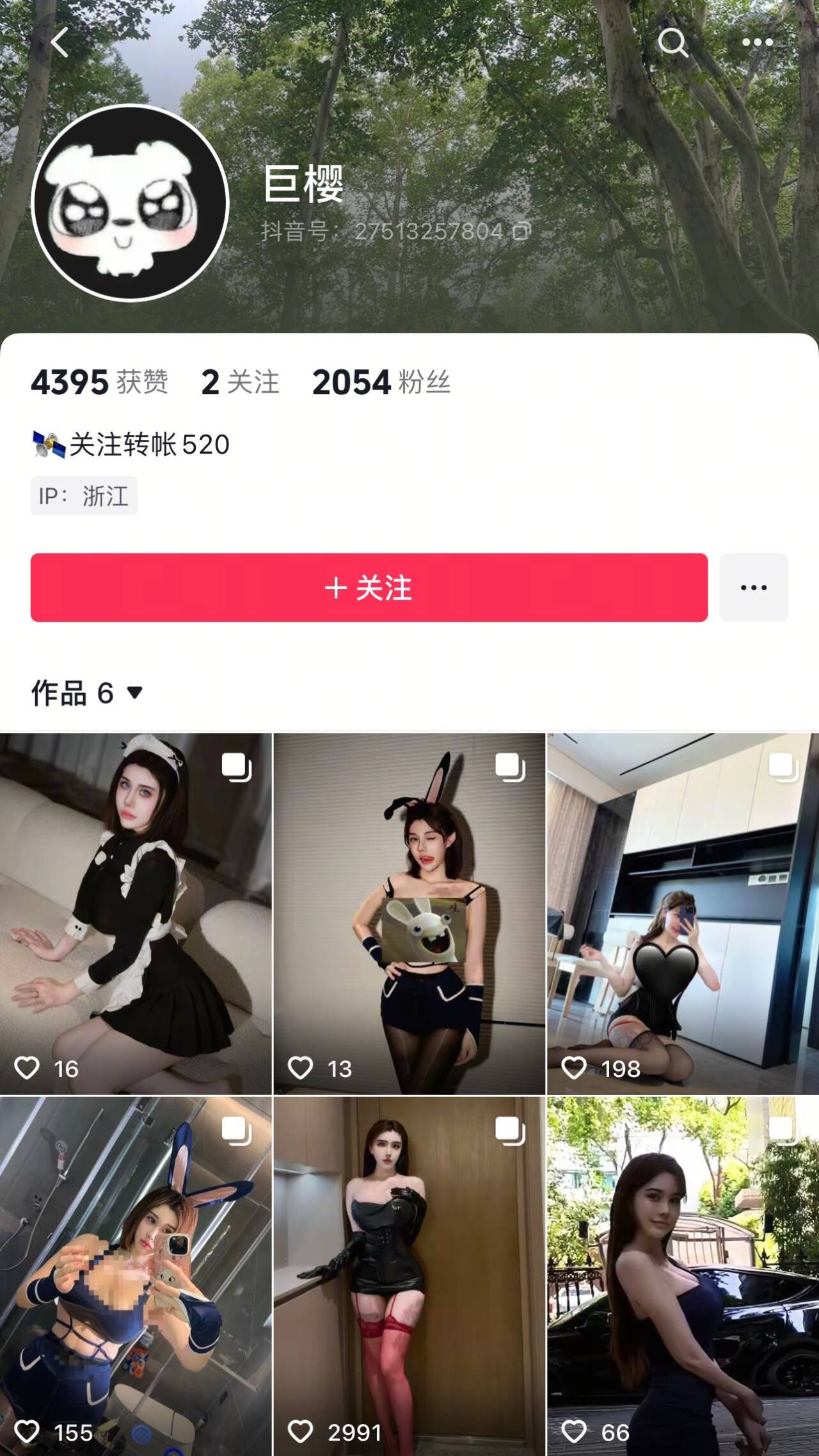Open search on this profile
Screen dimensions: 819x1456
point(672,43)
